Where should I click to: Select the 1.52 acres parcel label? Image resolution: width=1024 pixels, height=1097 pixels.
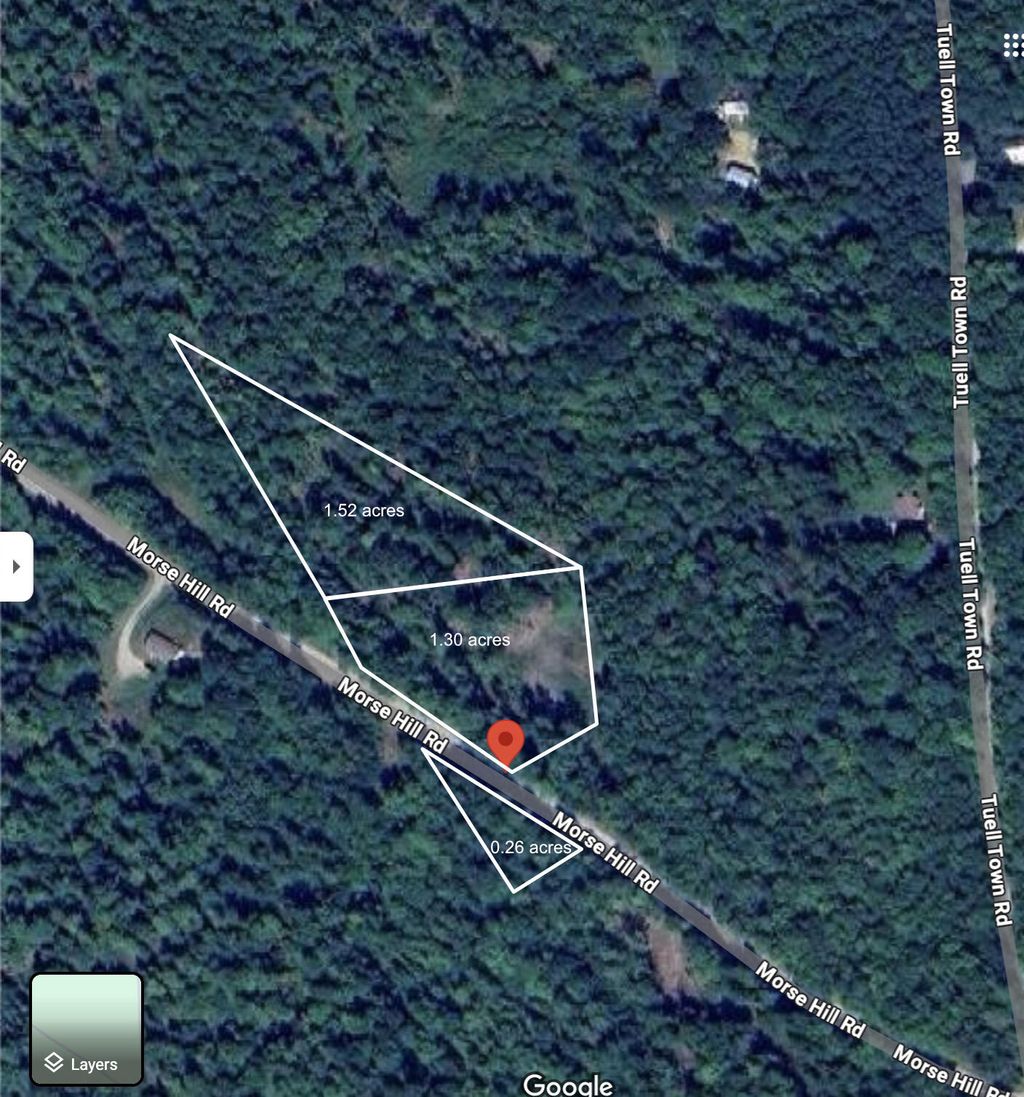[x=364, y=510]
